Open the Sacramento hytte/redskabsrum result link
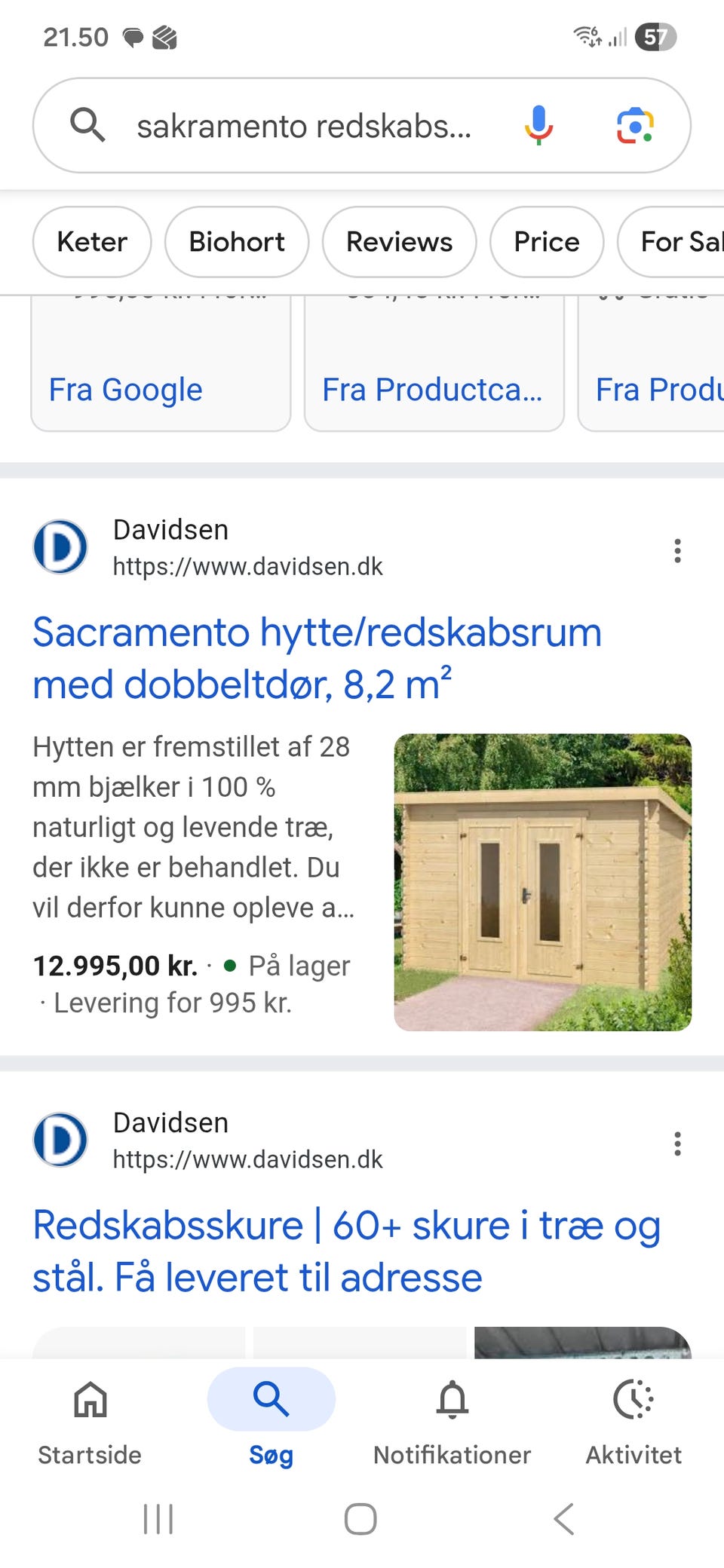Viewport: 724px width, 1568px height. tap(317, 656)
